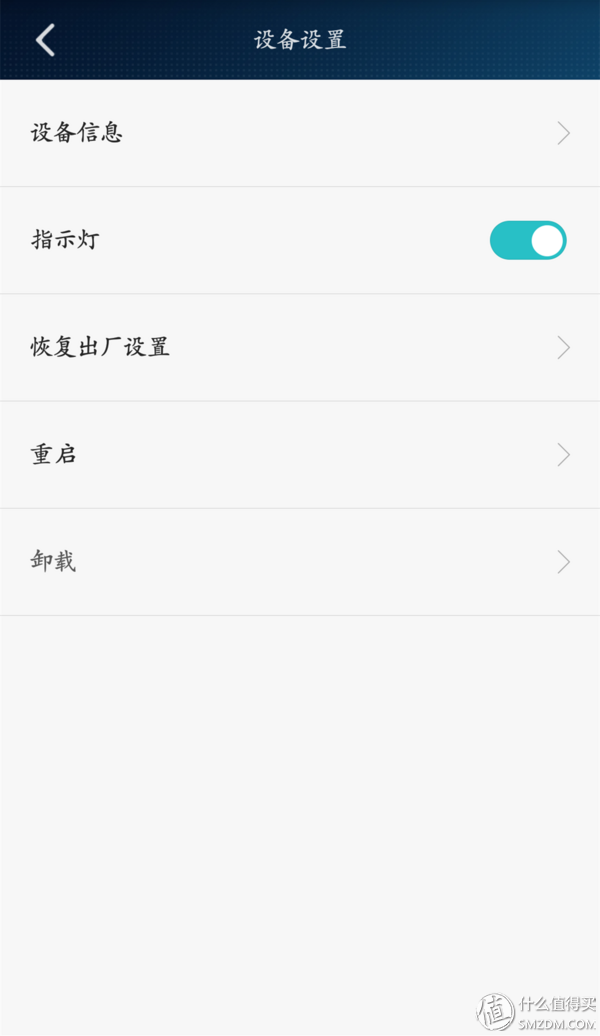The image size is (600, 1036).
Task: Select the 重启 option
Action: point(300,455)
